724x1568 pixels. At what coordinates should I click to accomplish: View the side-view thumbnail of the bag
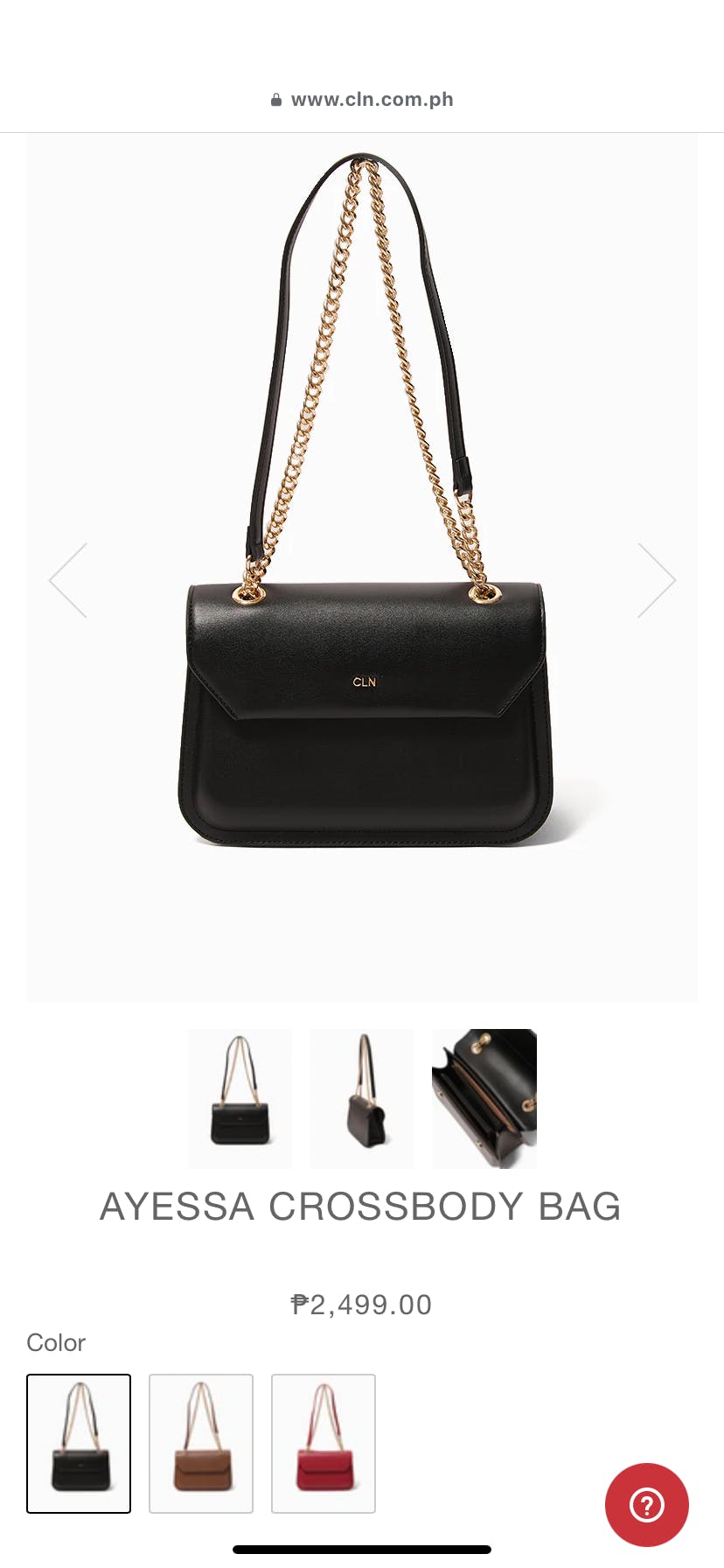click(362, 1098)
